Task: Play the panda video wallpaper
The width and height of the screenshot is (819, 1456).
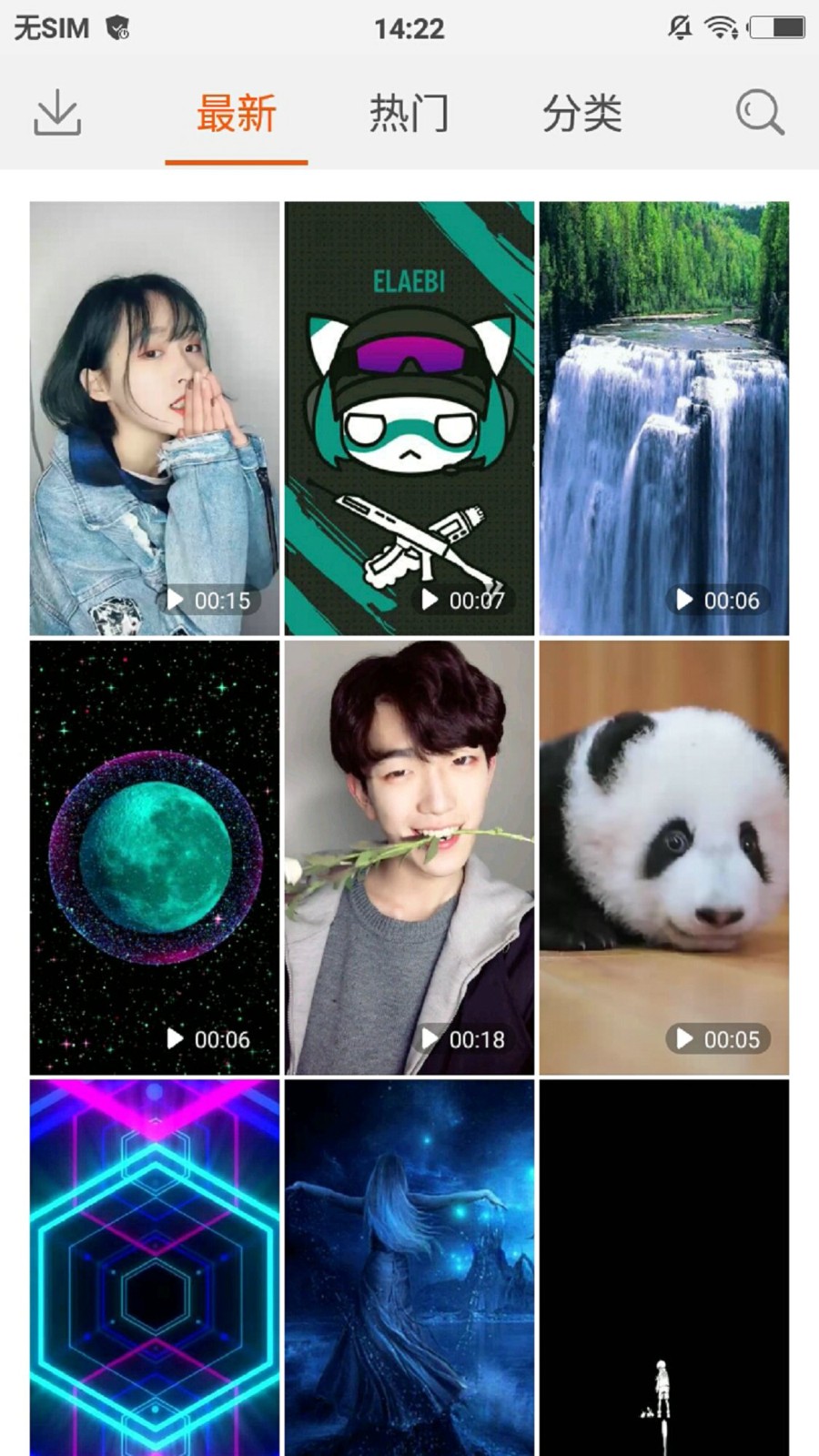Action: tap(664, 857)
